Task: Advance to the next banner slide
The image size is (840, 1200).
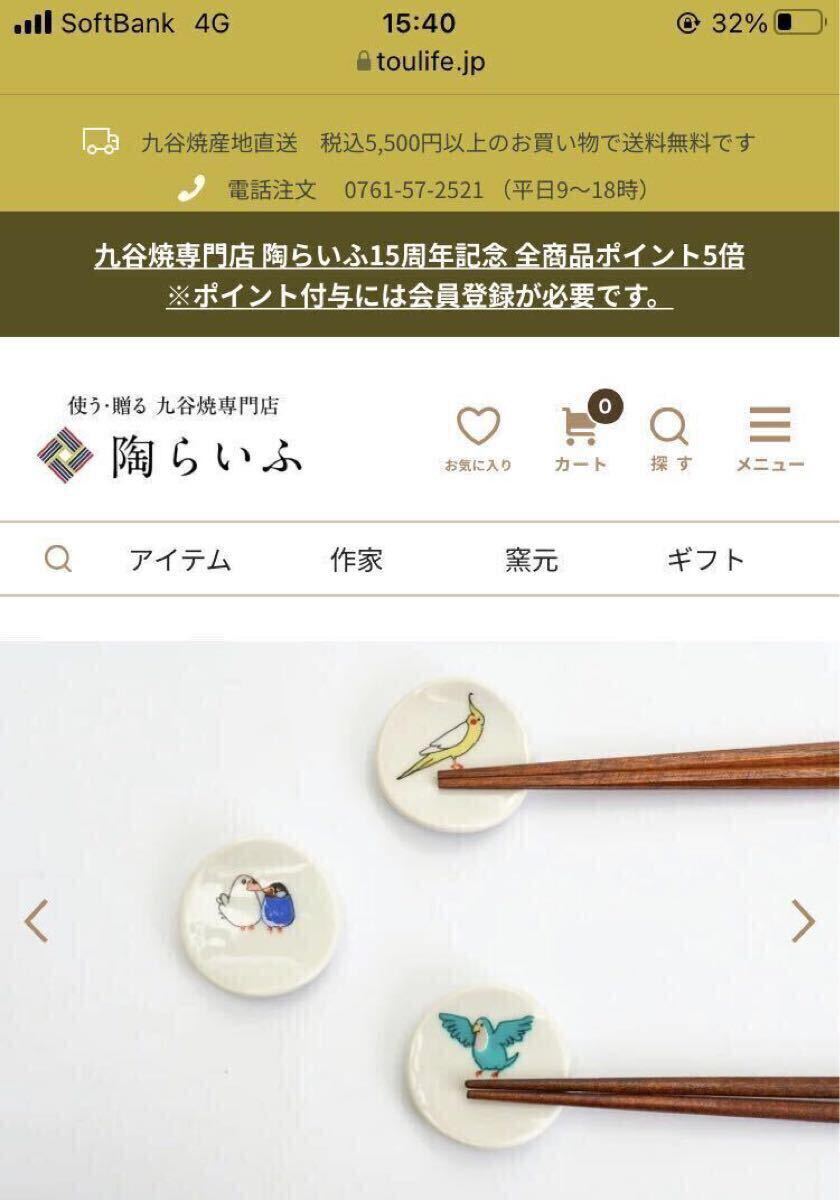Action: point(803,921)
